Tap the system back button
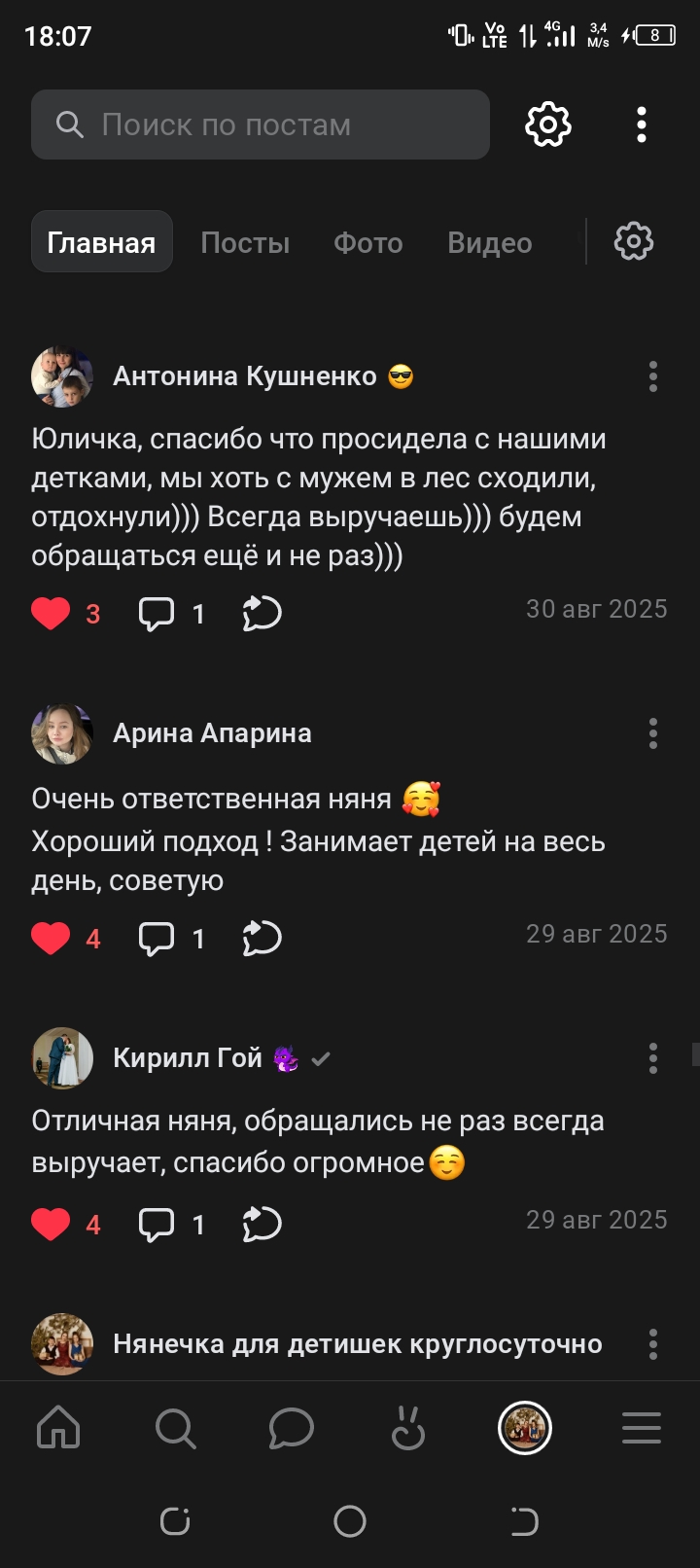 524,1521
